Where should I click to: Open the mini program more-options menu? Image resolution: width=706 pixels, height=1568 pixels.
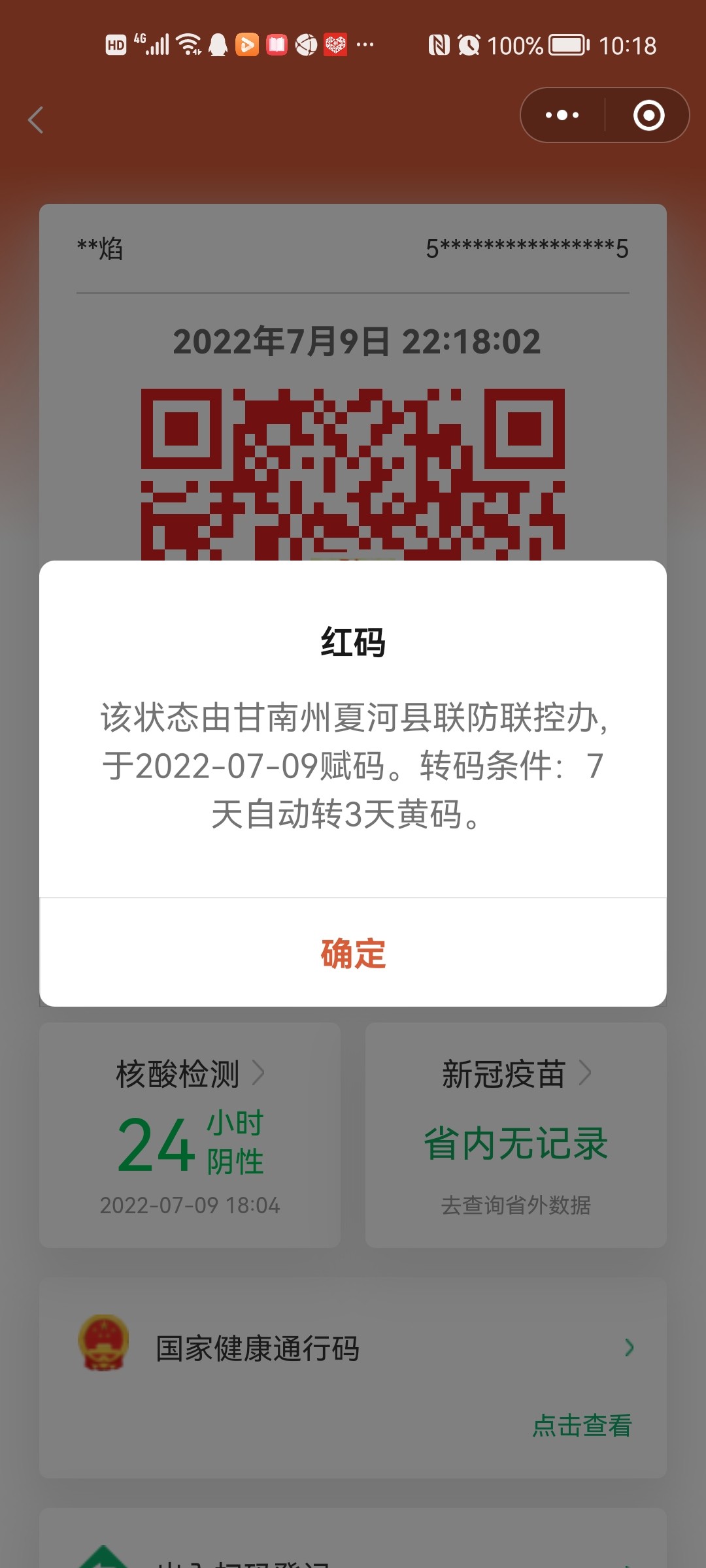coord(563,115)
